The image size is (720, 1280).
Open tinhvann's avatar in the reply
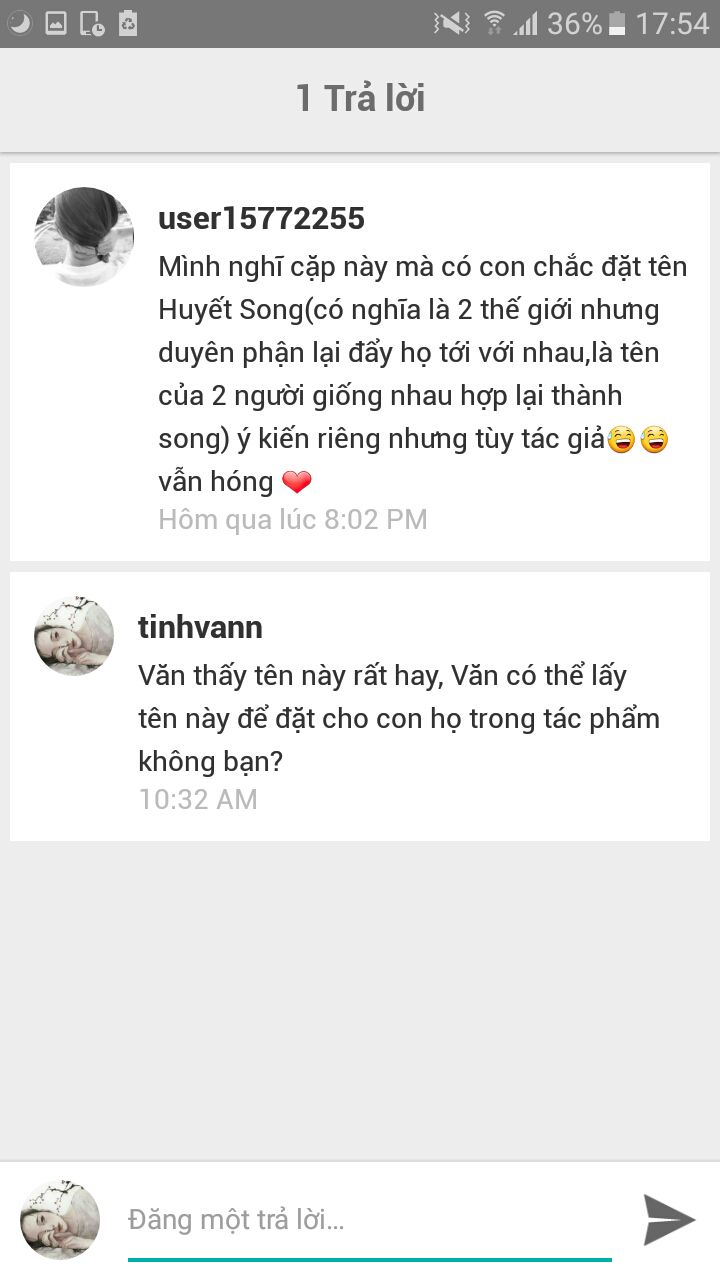pyautogui.click(x=74, y=636)
